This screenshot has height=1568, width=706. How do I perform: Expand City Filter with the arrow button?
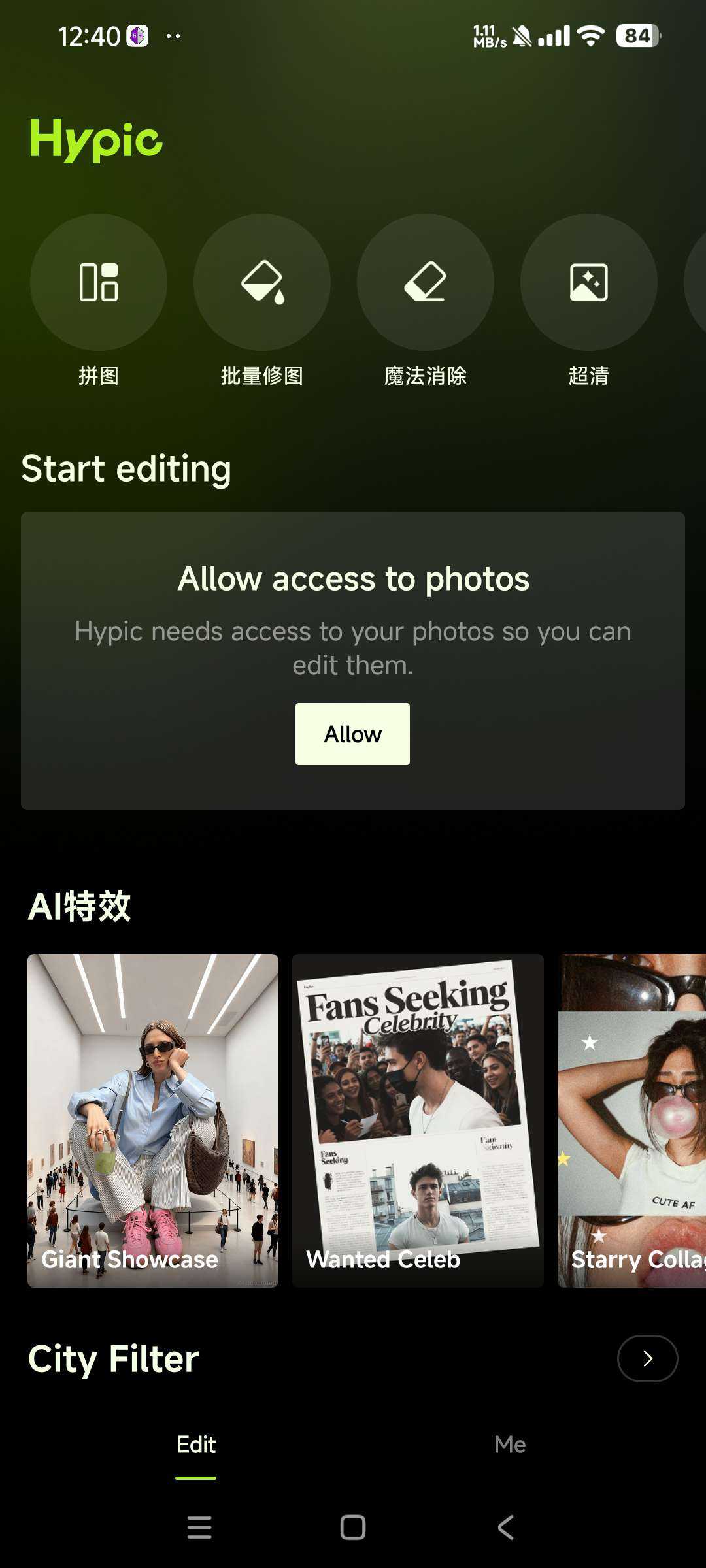tap(647, 1359)
